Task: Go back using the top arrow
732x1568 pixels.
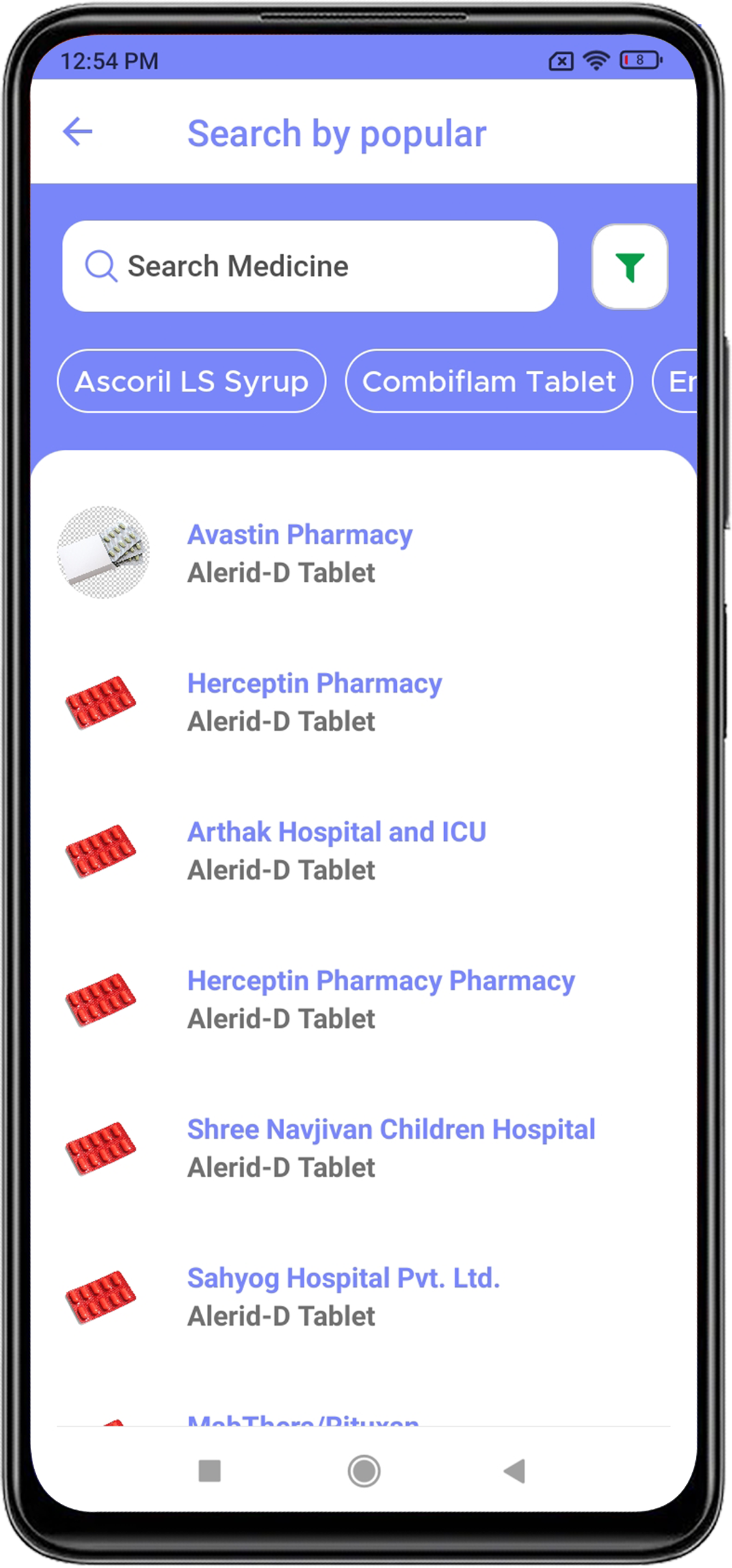Action: click(78, 132)
